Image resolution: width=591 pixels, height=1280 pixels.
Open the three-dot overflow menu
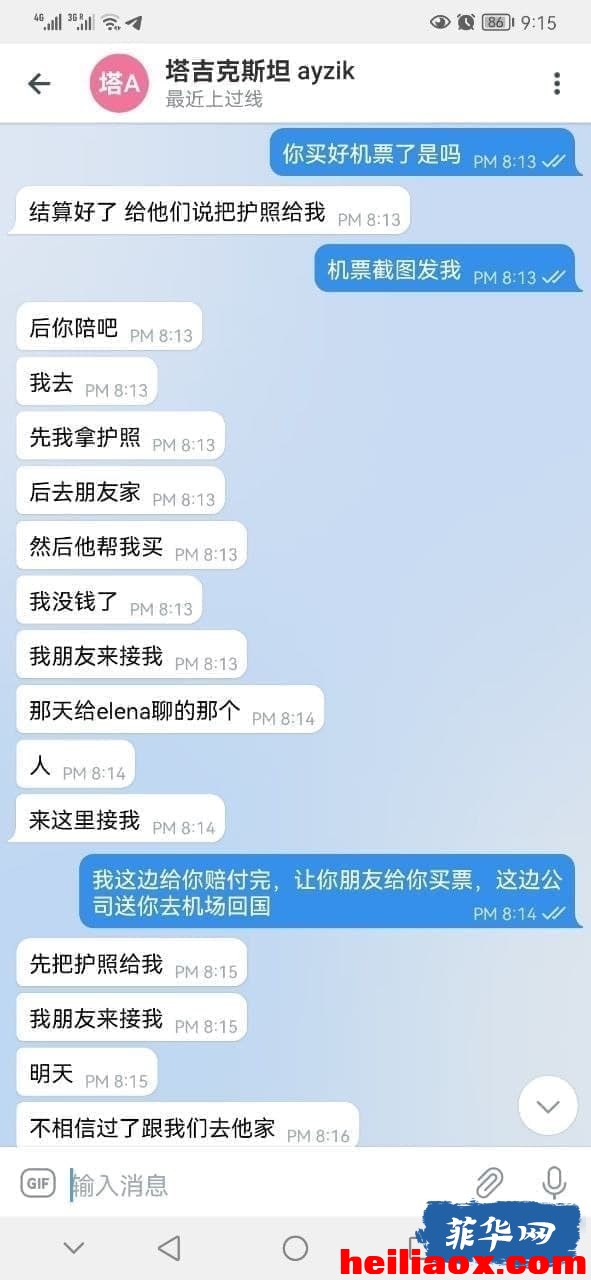[557, 84]
